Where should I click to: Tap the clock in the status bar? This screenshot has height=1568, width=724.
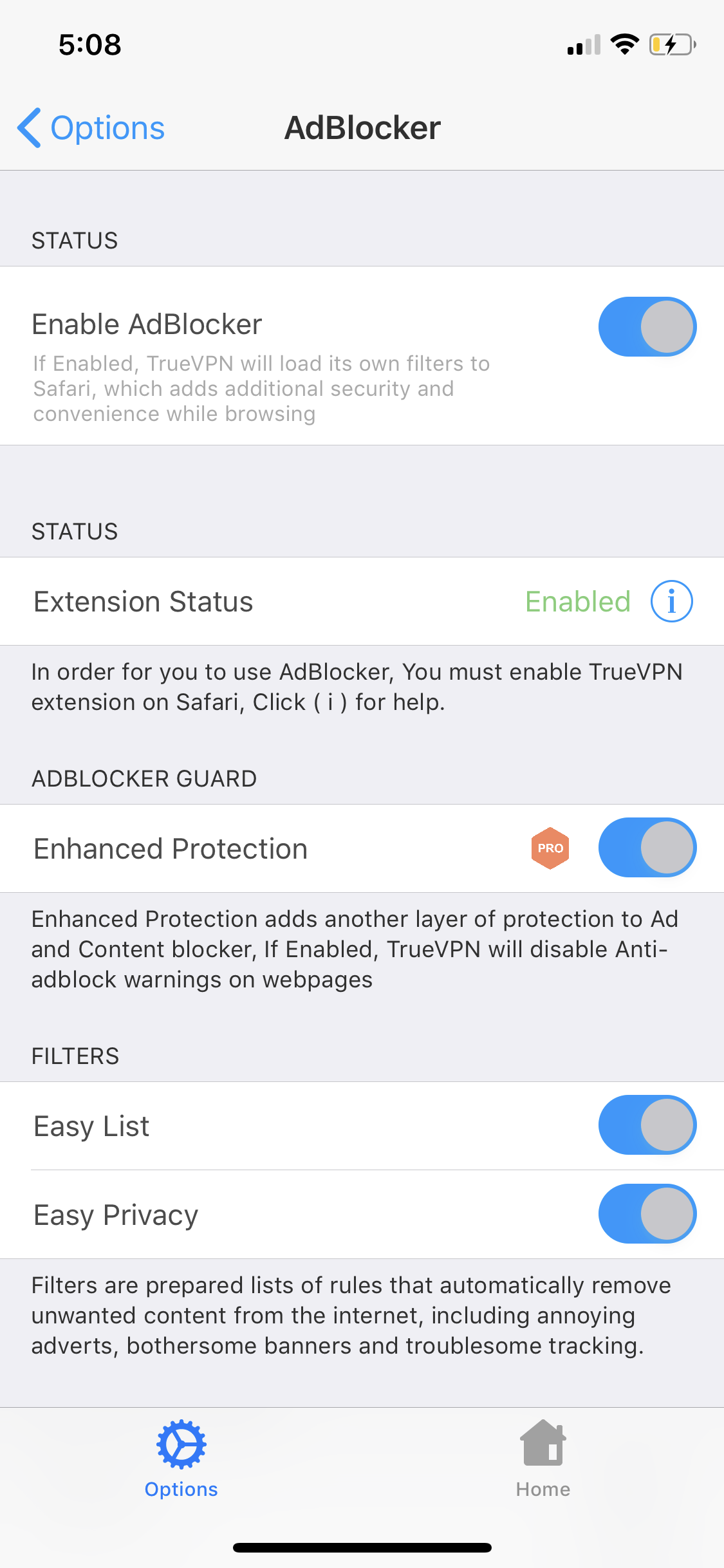tap(89, 44)
